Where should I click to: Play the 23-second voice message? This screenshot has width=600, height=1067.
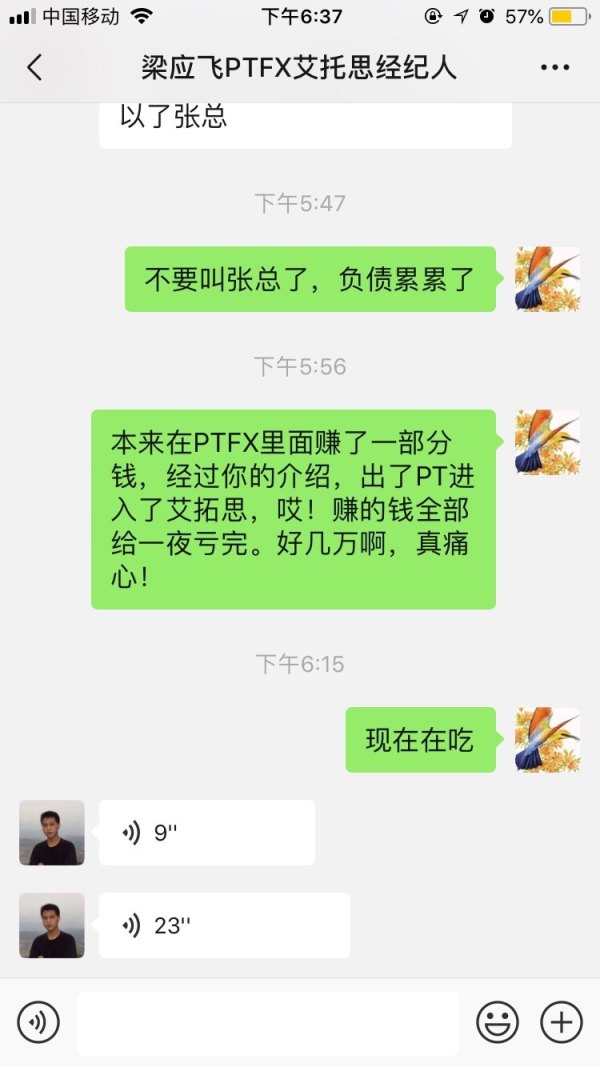225,925
